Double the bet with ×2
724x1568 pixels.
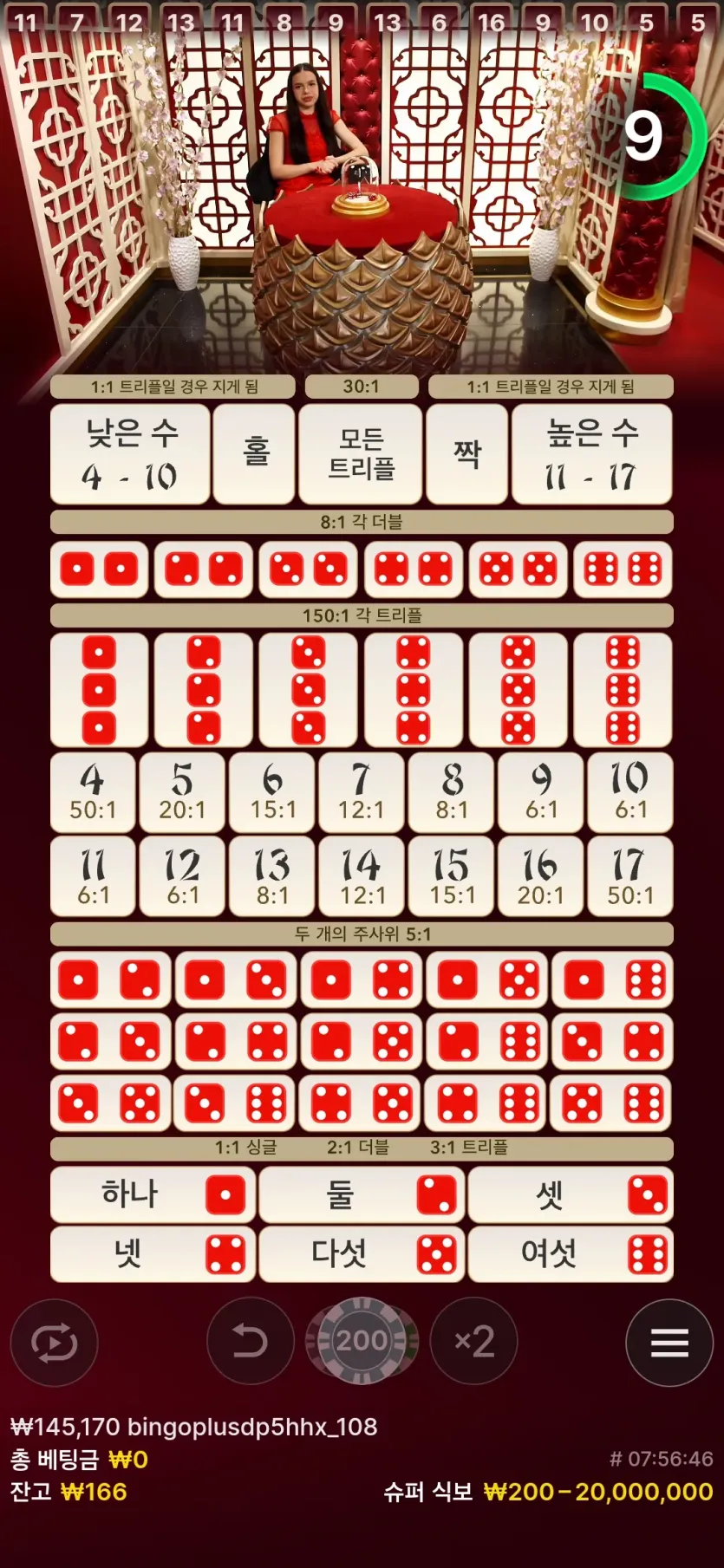click(x=473, y=1341)
